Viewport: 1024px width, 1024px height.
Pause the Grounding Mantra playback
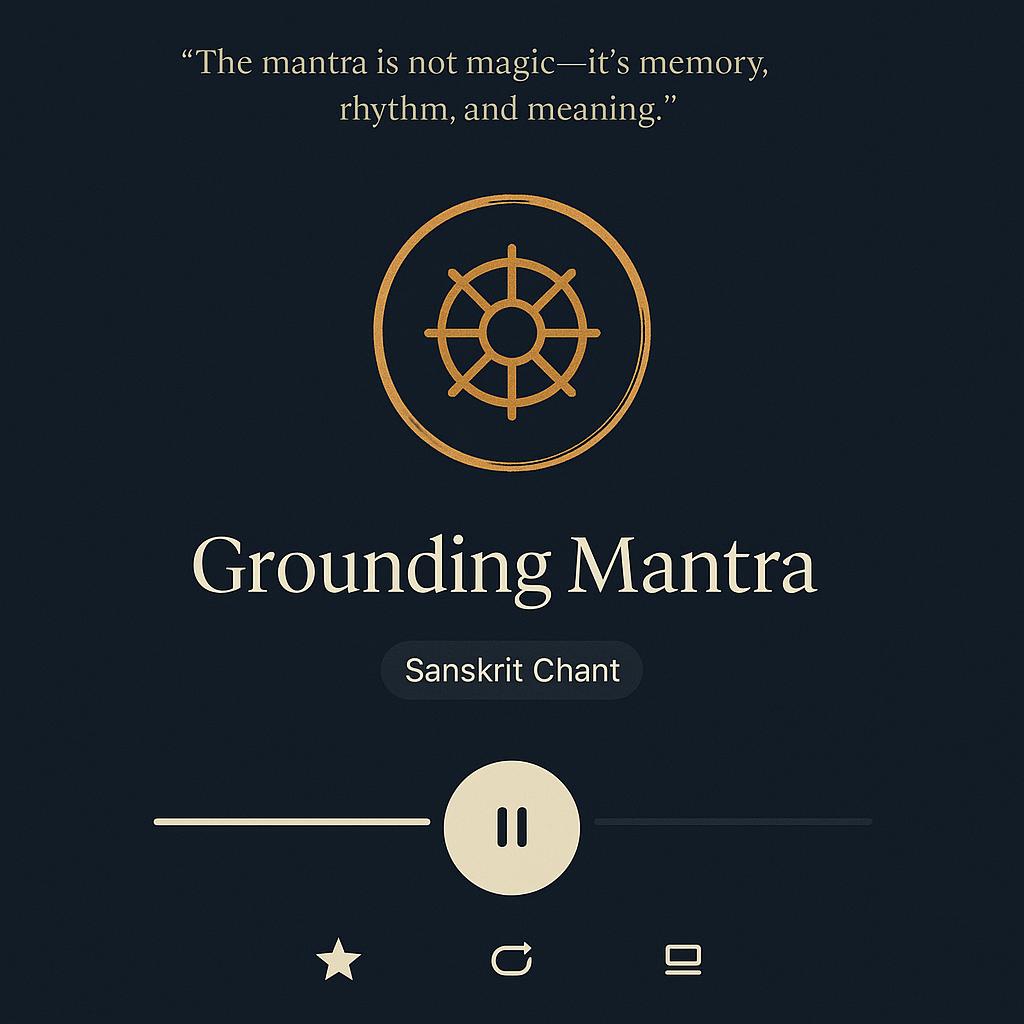511,826
